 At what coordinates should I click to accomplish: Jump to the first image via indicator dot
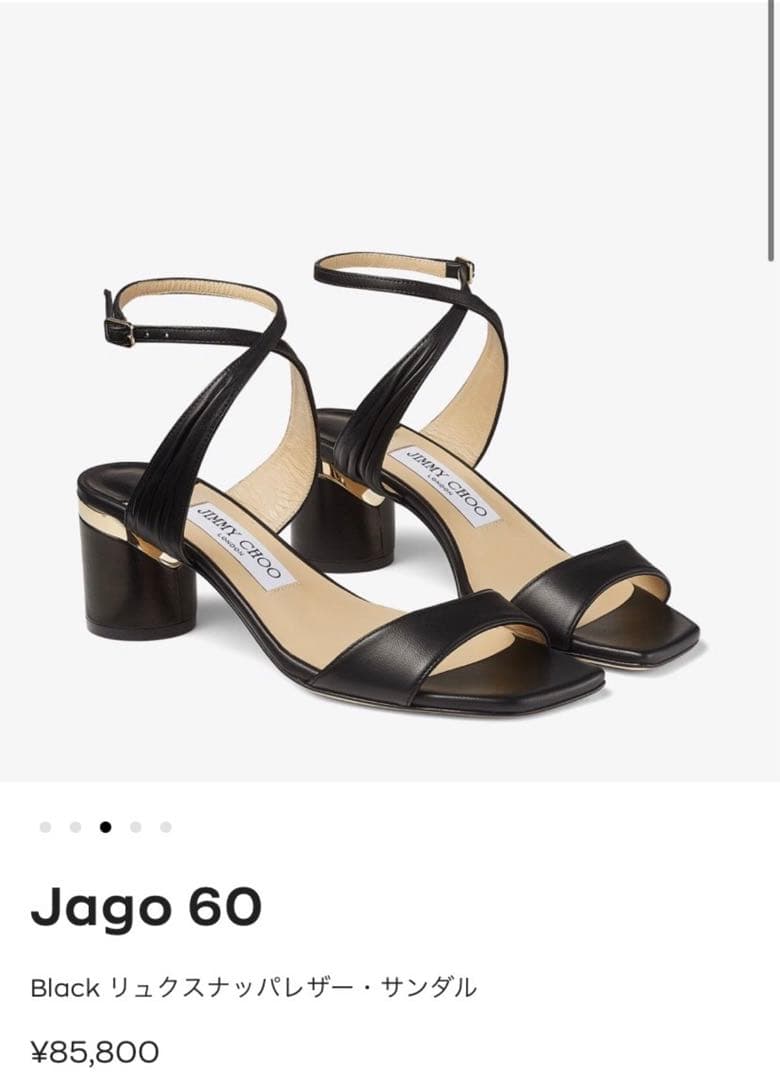click(x=45, y=827)
